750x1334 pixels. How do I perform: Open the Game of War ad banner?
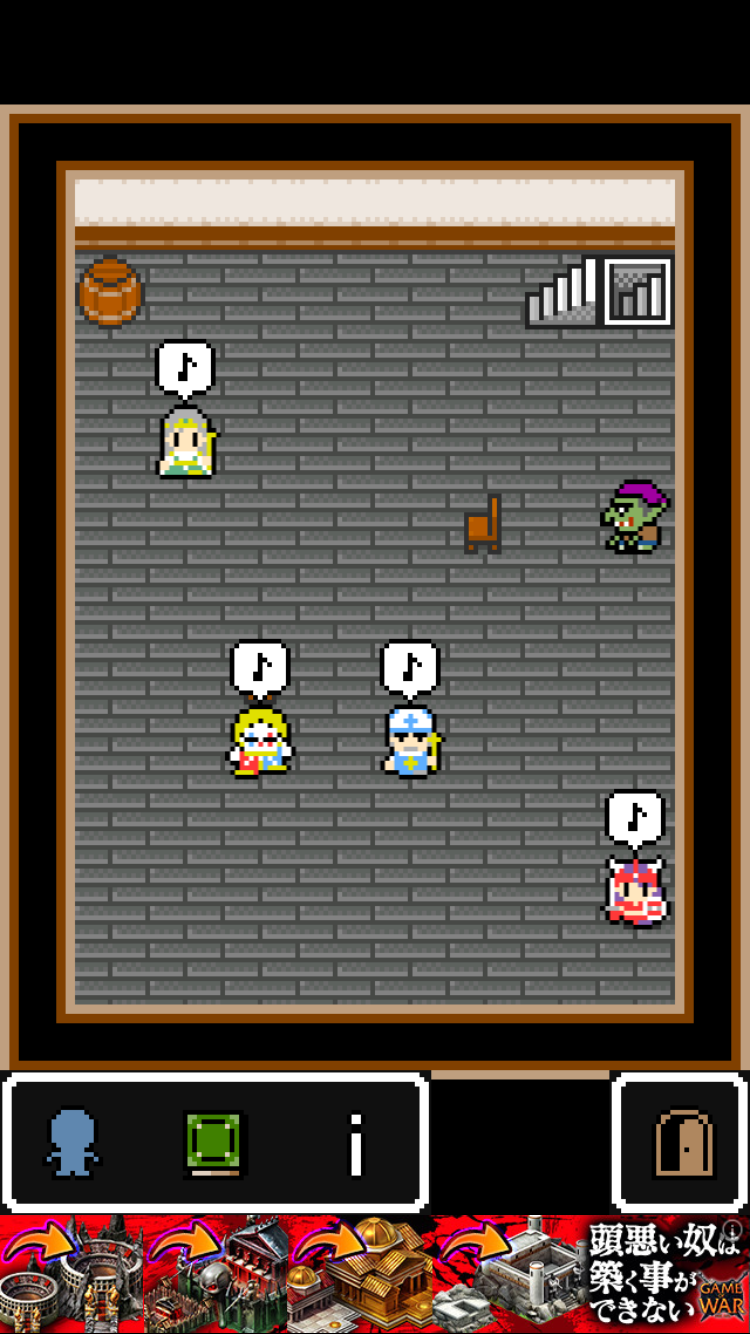(375, 1274)
